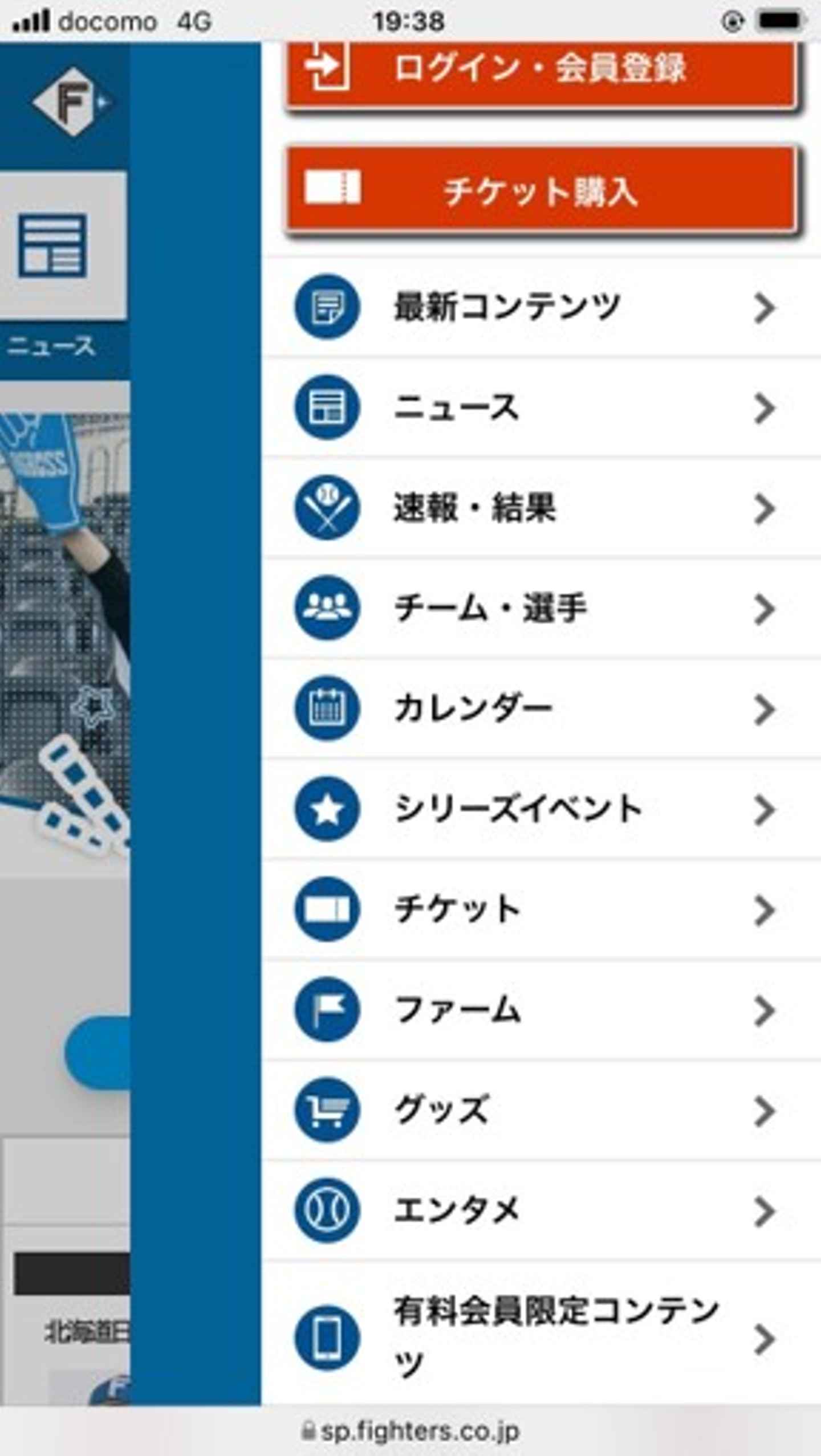The height and width of the screenshot is (1456, 821).
Task: Open エンタメ menu item
Action: pyautogui.click(x=540, y=1210)
